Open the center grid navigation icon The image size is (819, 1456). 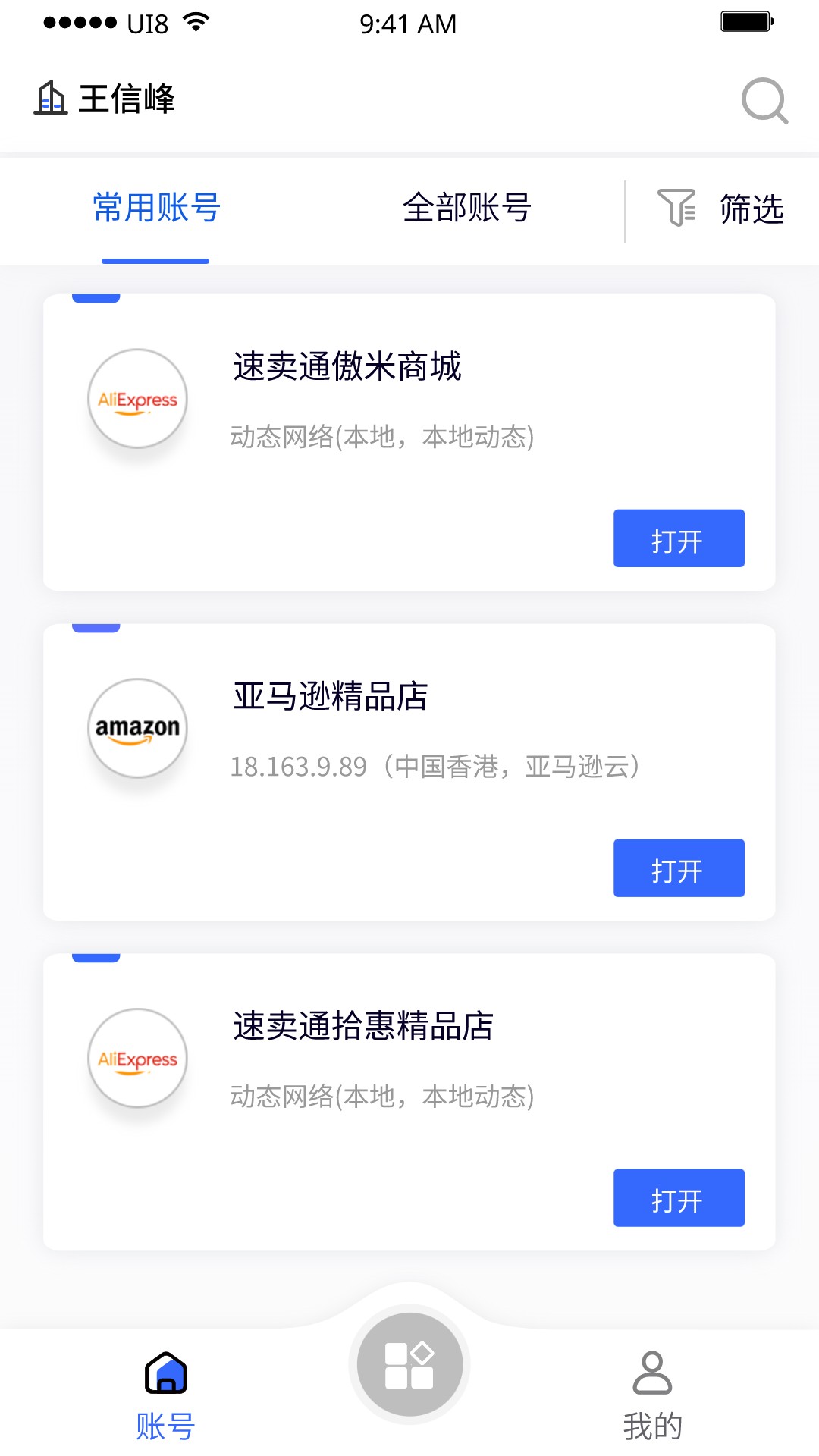pyautogui.click(x=409, y=1363)
